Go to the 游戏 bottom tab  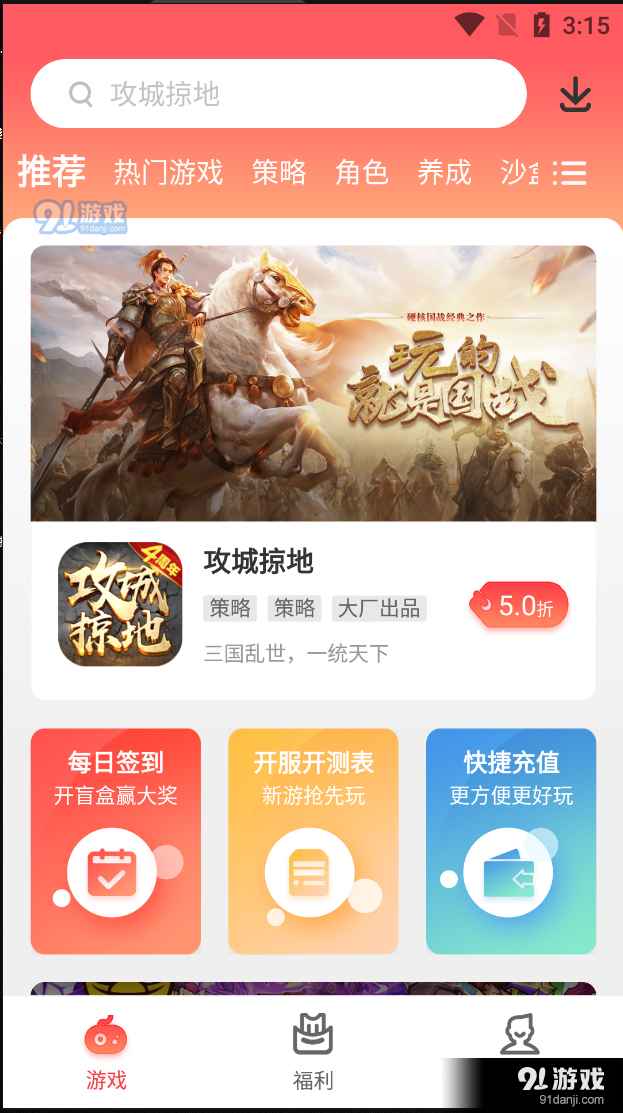pos(105,1053)
